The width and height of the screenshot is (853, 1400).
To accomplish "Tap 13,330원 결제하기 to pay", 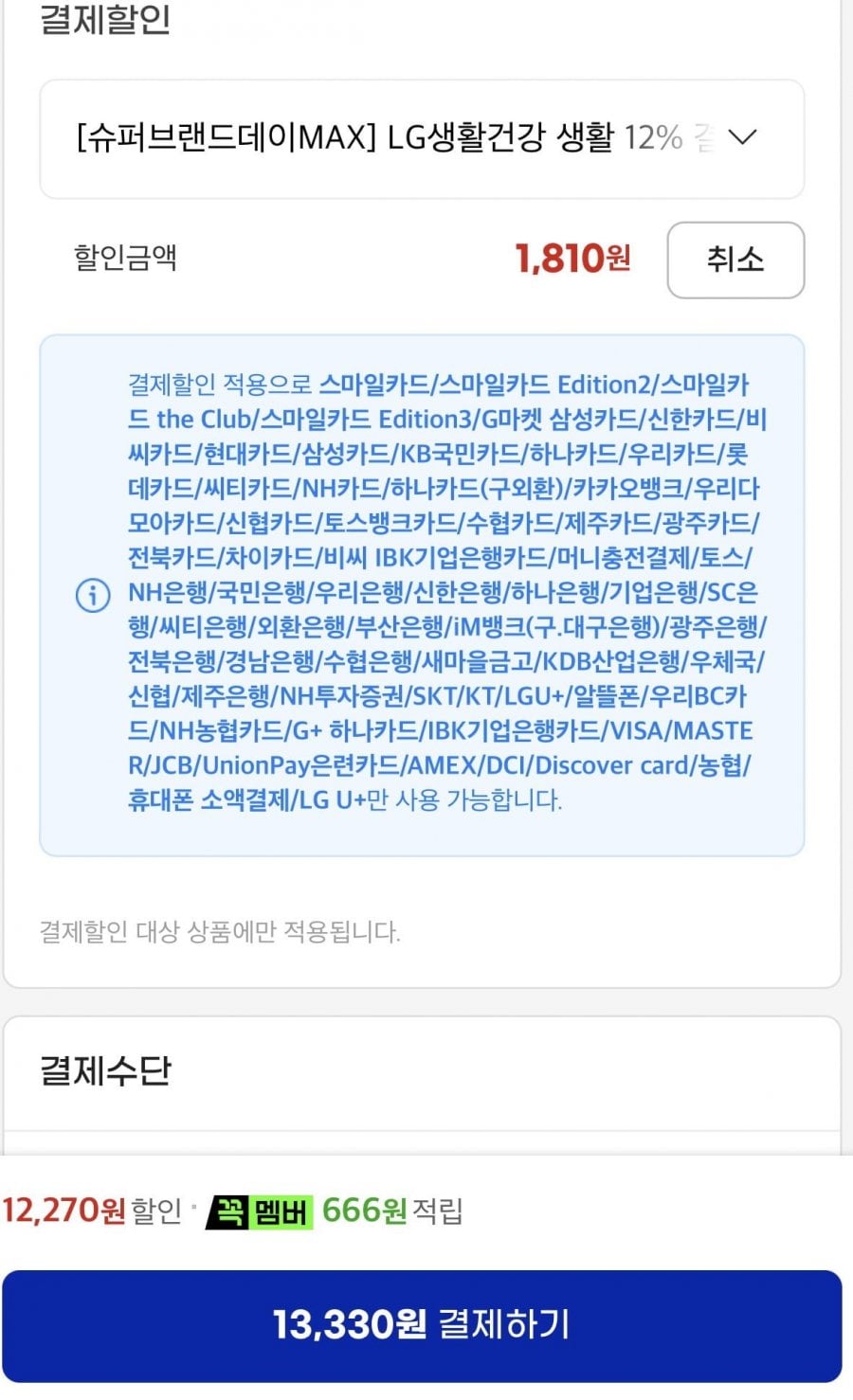I will pyautogui.click(x=422, y=1325).
